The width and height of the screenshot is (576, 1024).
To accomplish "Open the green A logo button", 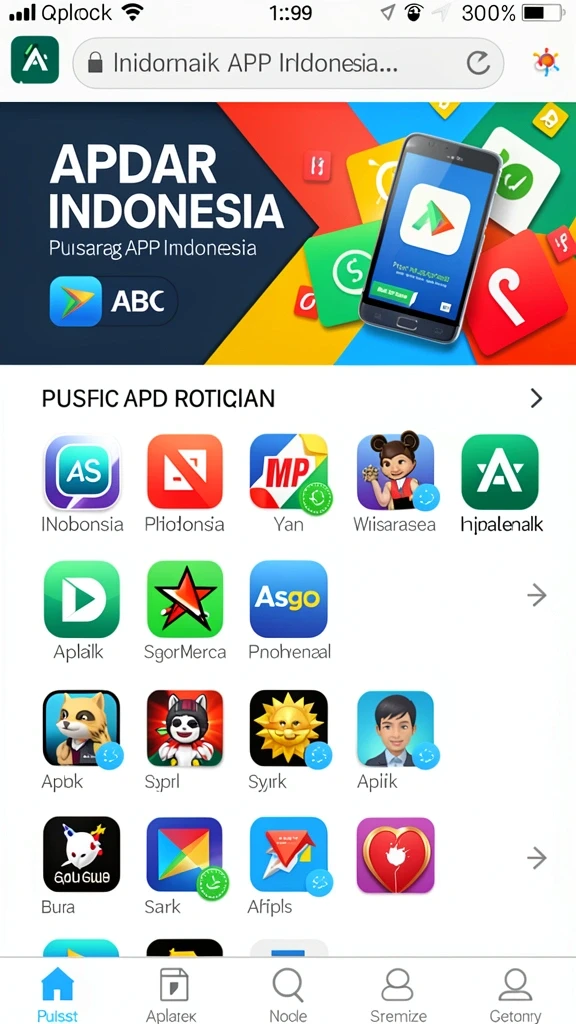I will (x=35, y=60).
